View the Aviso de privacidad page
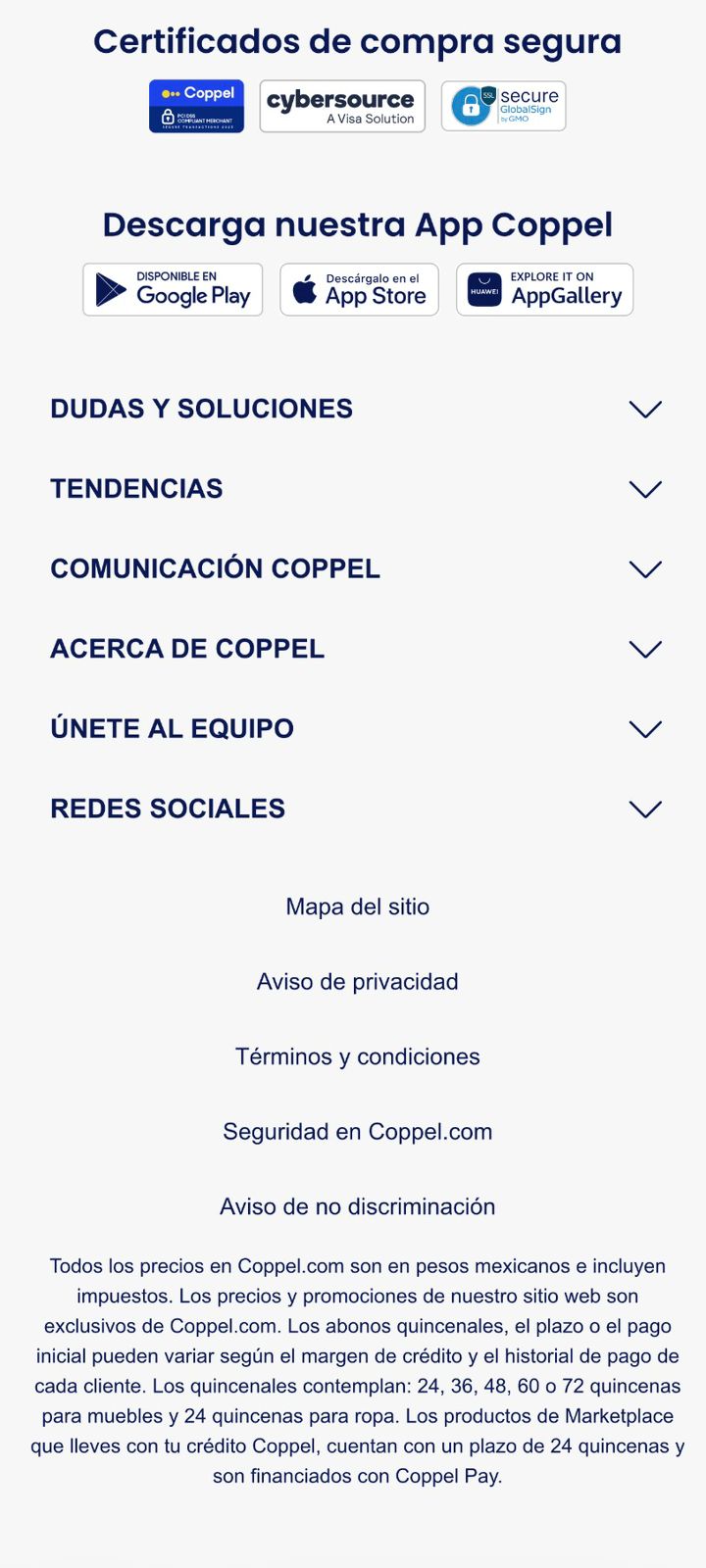This screenshot has height=1568, width=706. click(x=358, y=982)
